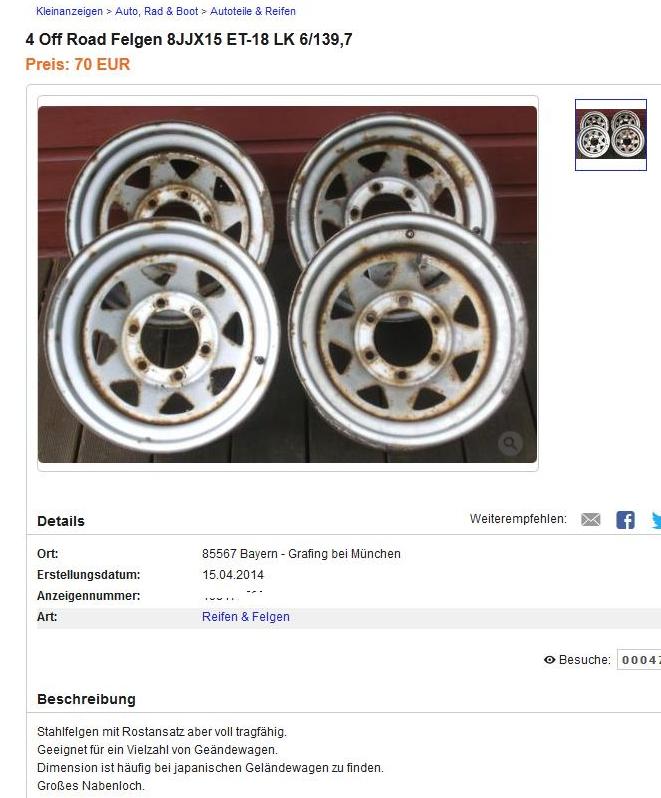Open the Reifen & Felgen category link

point(246,617)
